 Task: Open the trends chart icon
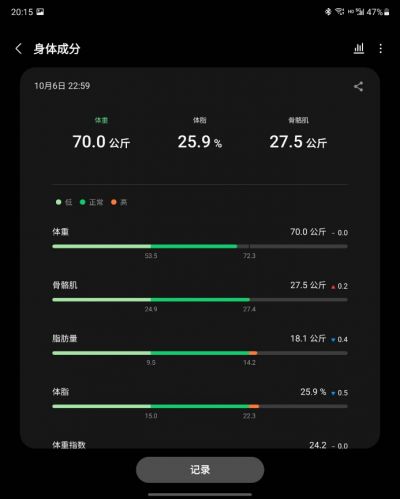(x=359, y=49)
